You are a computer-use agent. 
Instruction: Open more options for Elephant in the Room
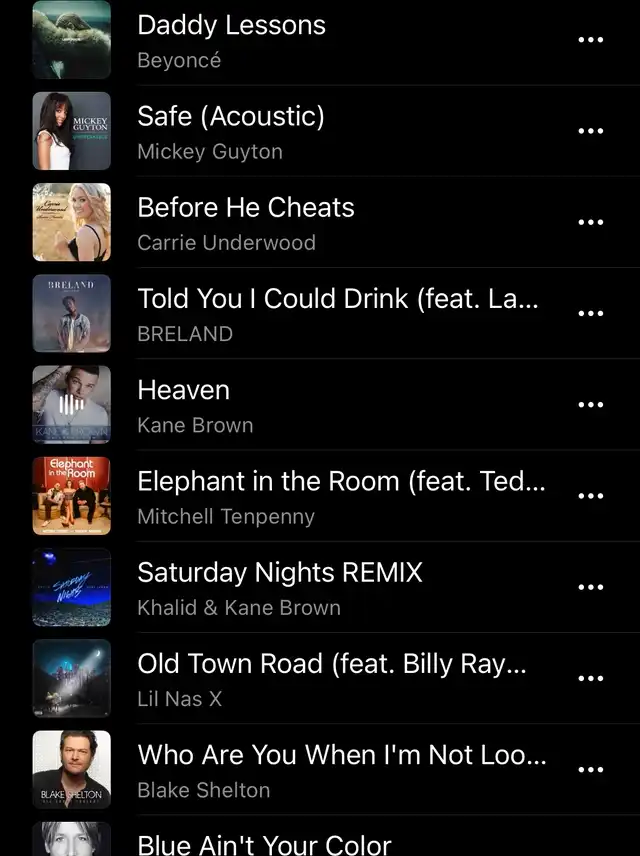pyautogui.click(x=591, y=495)
